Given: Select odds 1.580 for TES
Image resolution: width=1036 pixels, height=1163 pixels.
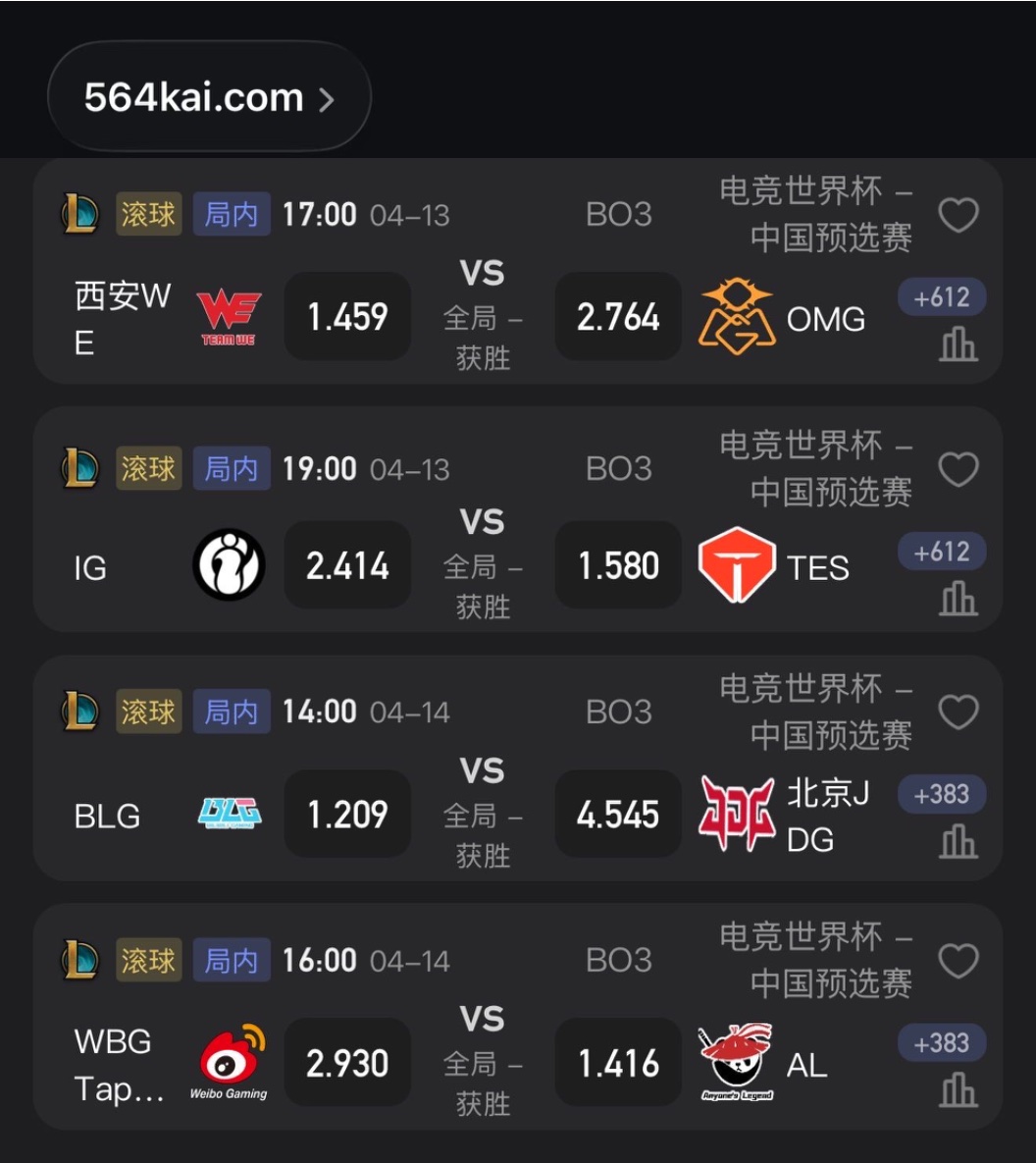Looking at the screenshot, I should point(618,566).
